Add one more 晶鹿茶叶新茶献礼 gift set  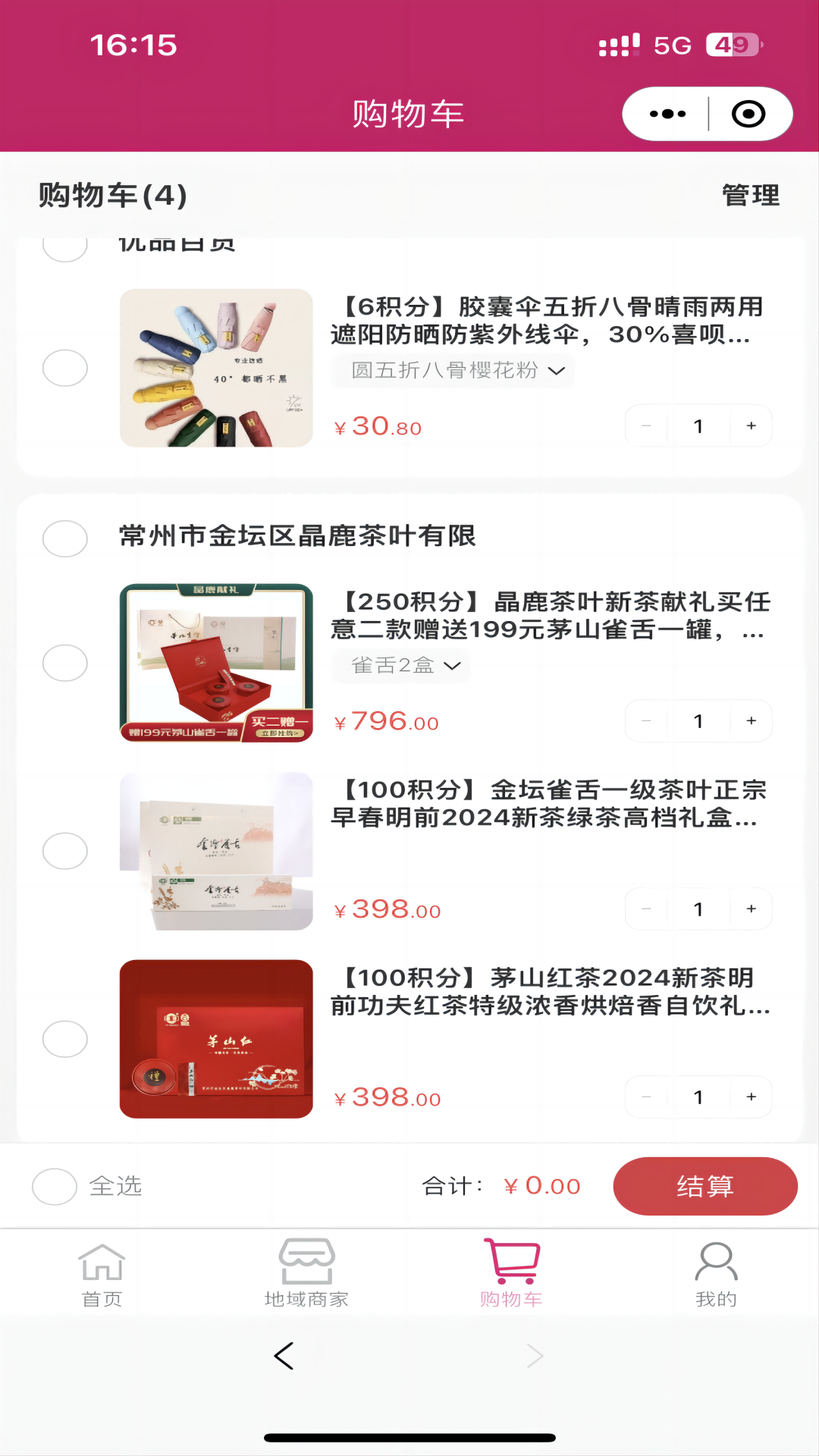(x=751, y=721)
